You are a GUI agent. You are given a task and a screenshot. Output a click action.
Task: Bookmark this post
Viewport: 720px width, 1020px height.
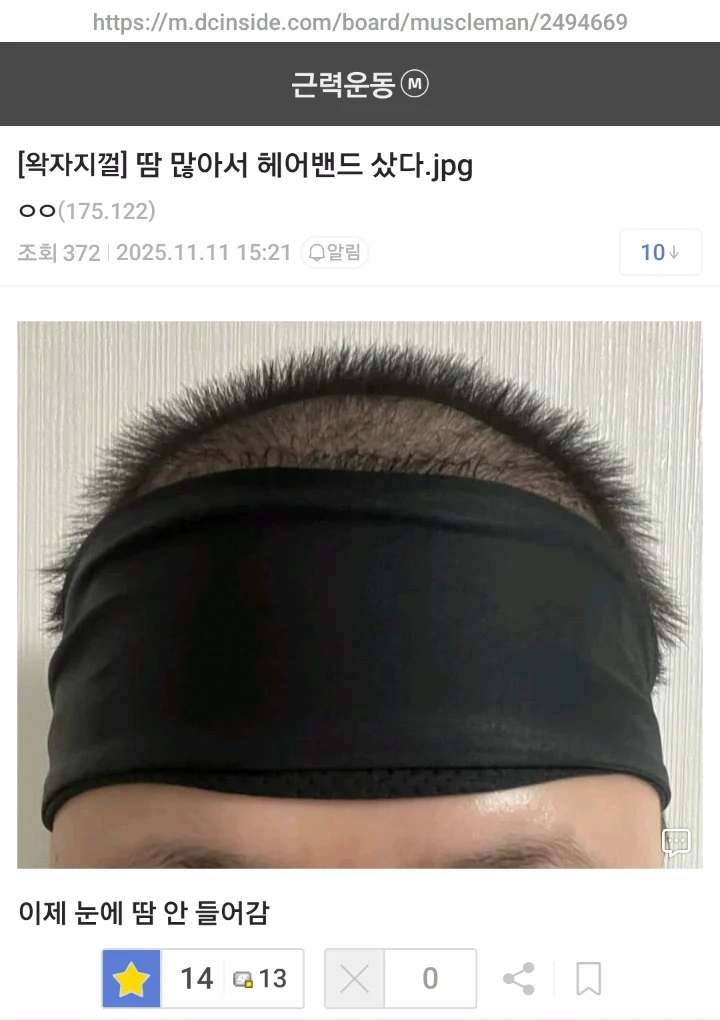coord(588,979)
